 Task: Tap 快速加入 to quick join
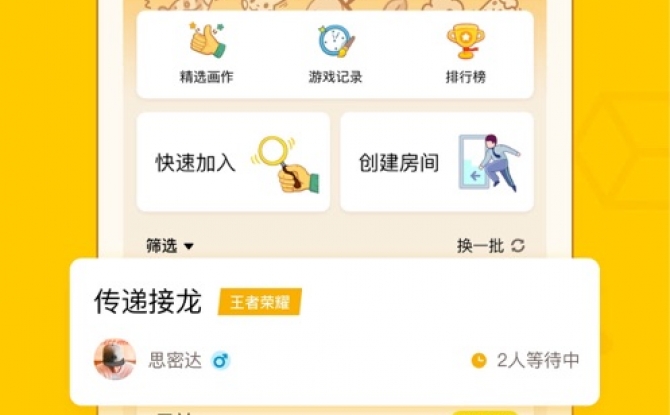[233, 162]
